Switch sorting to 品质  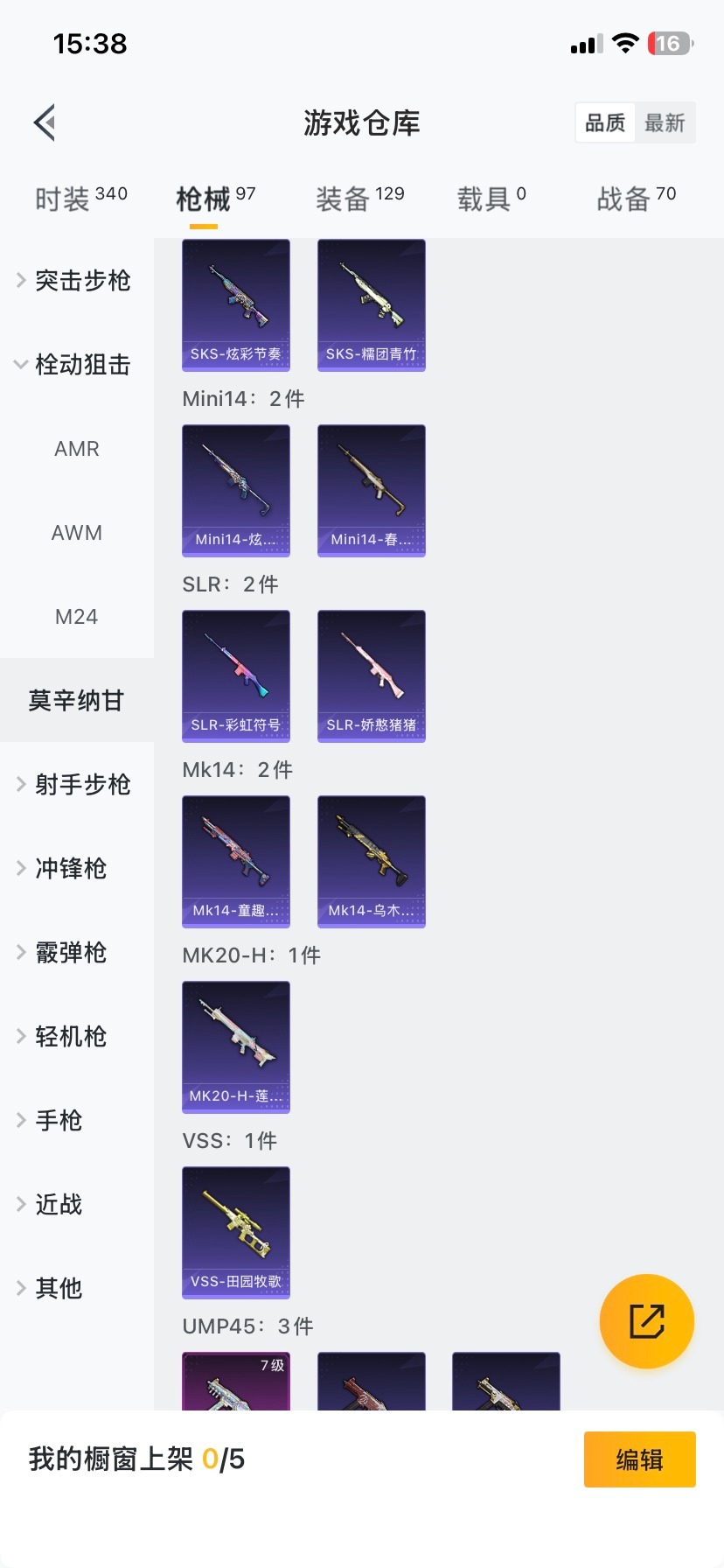pyautogui.click(x=604, y=122)
